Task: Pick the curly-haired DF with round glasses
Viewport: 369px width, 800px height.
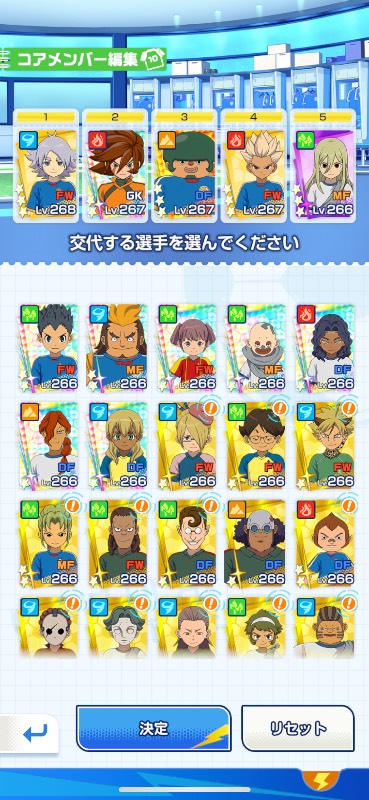Action: click(186, 542)
